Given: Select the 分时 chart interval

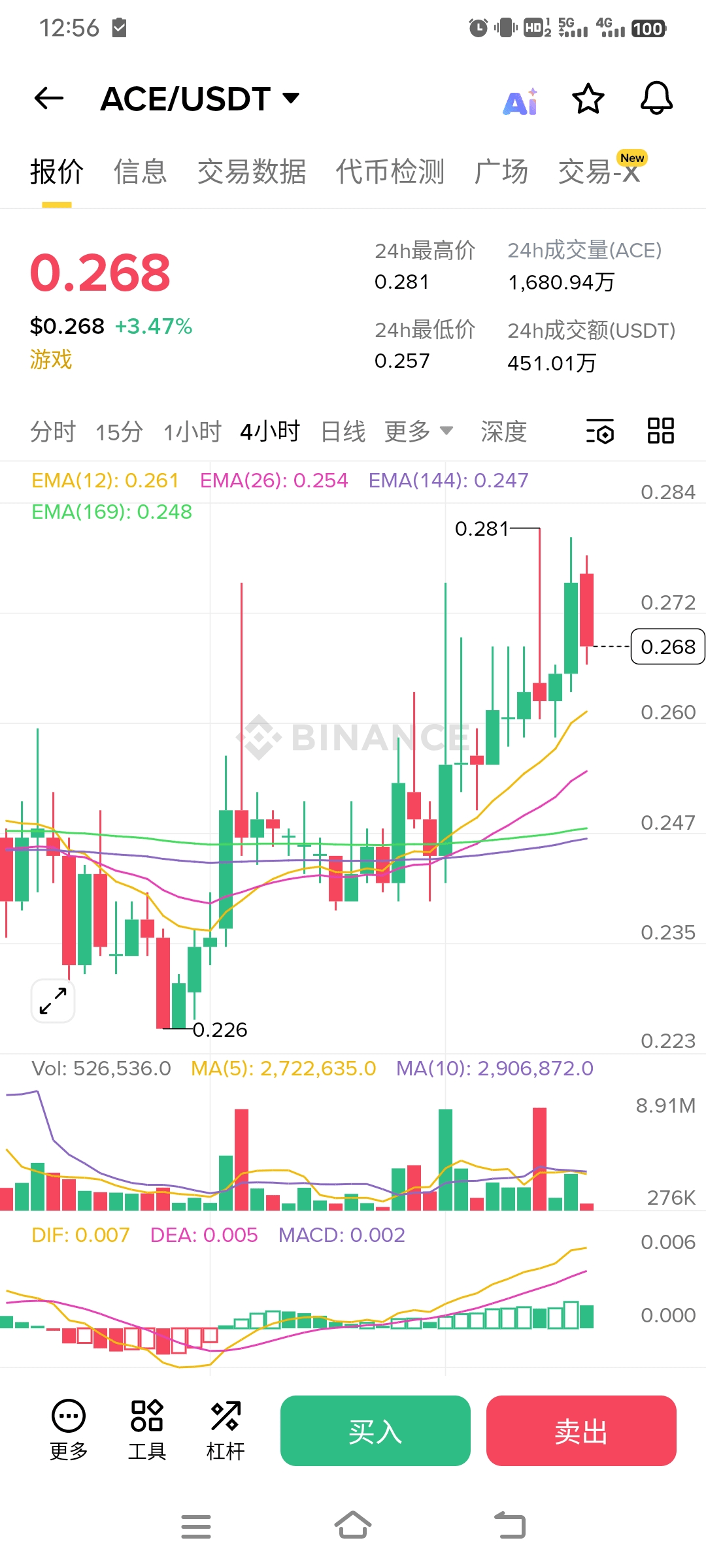Looking at the screenshot, I should [53, 432].
